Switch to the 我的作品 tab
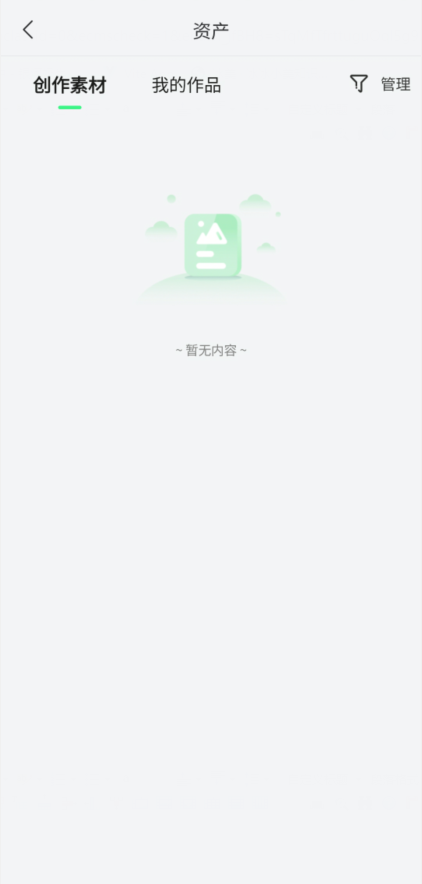The width and height of the screenshot is (422, 884). pyautogui.click(x=186, y=86)
